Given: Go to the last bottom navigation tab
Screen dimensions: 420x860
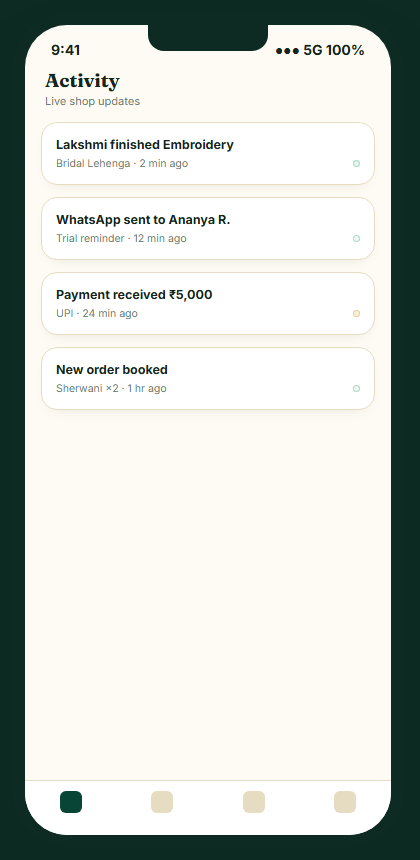Looking at the screenshot, I should point(345,802).
